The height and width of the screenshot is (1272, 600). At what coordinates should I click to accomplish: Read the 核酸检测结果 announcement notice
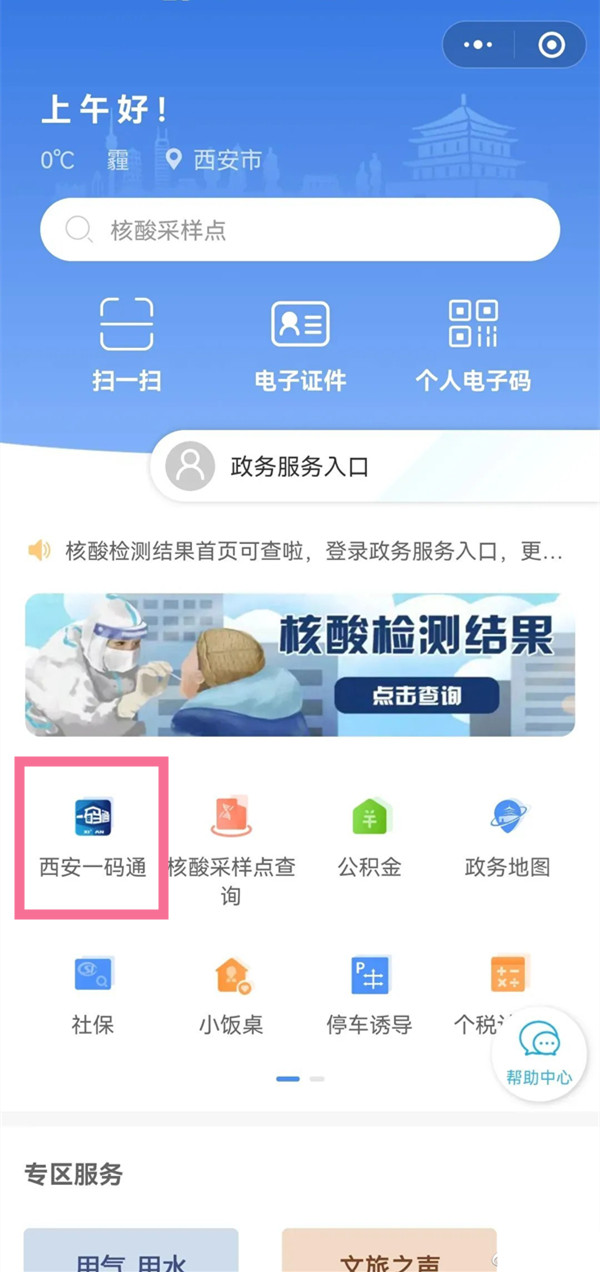pyautogui.click(x=300, y=551)
